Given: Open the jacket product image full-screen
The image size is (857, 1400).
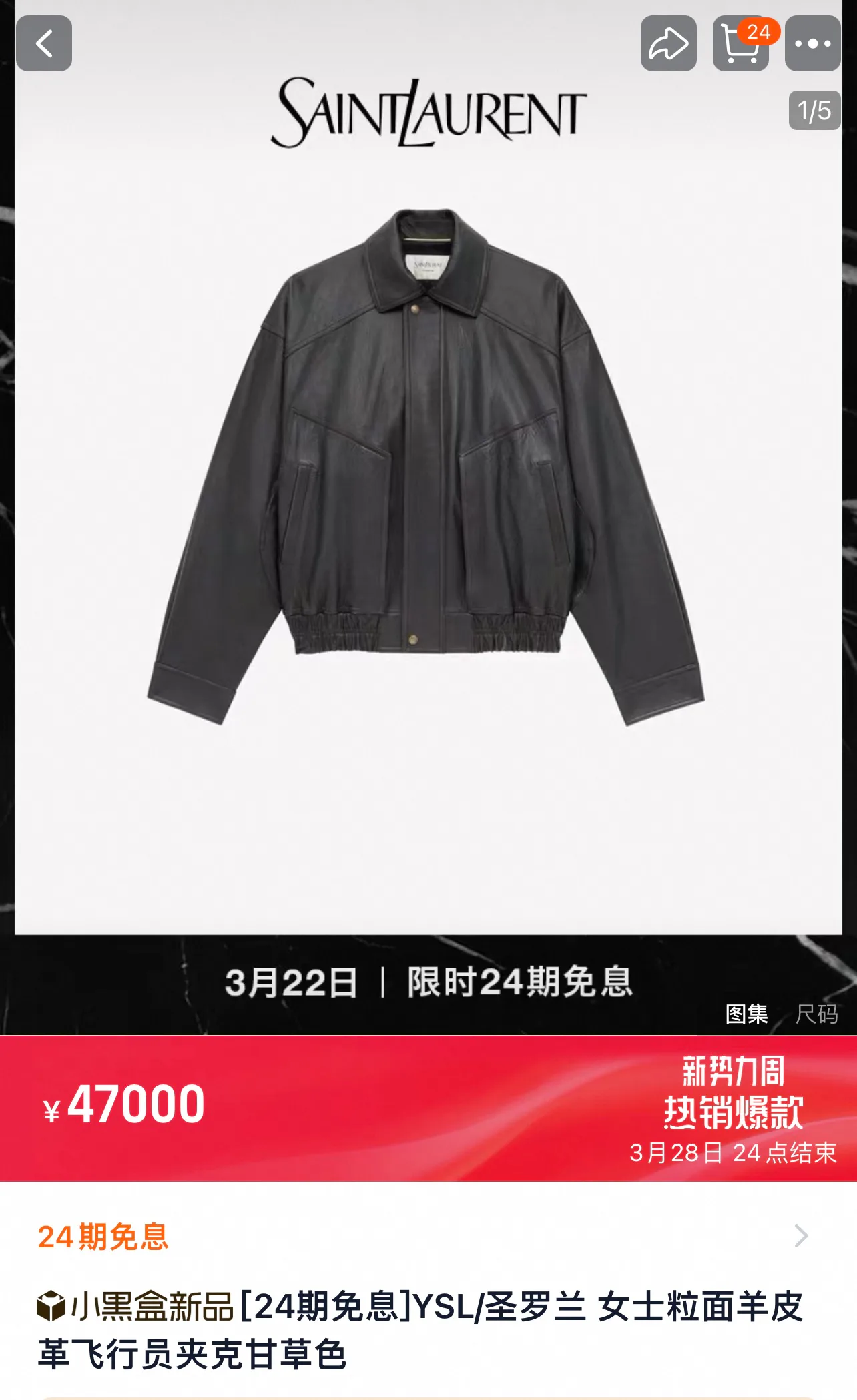Looking at the screenshot, I should [426, 467].
